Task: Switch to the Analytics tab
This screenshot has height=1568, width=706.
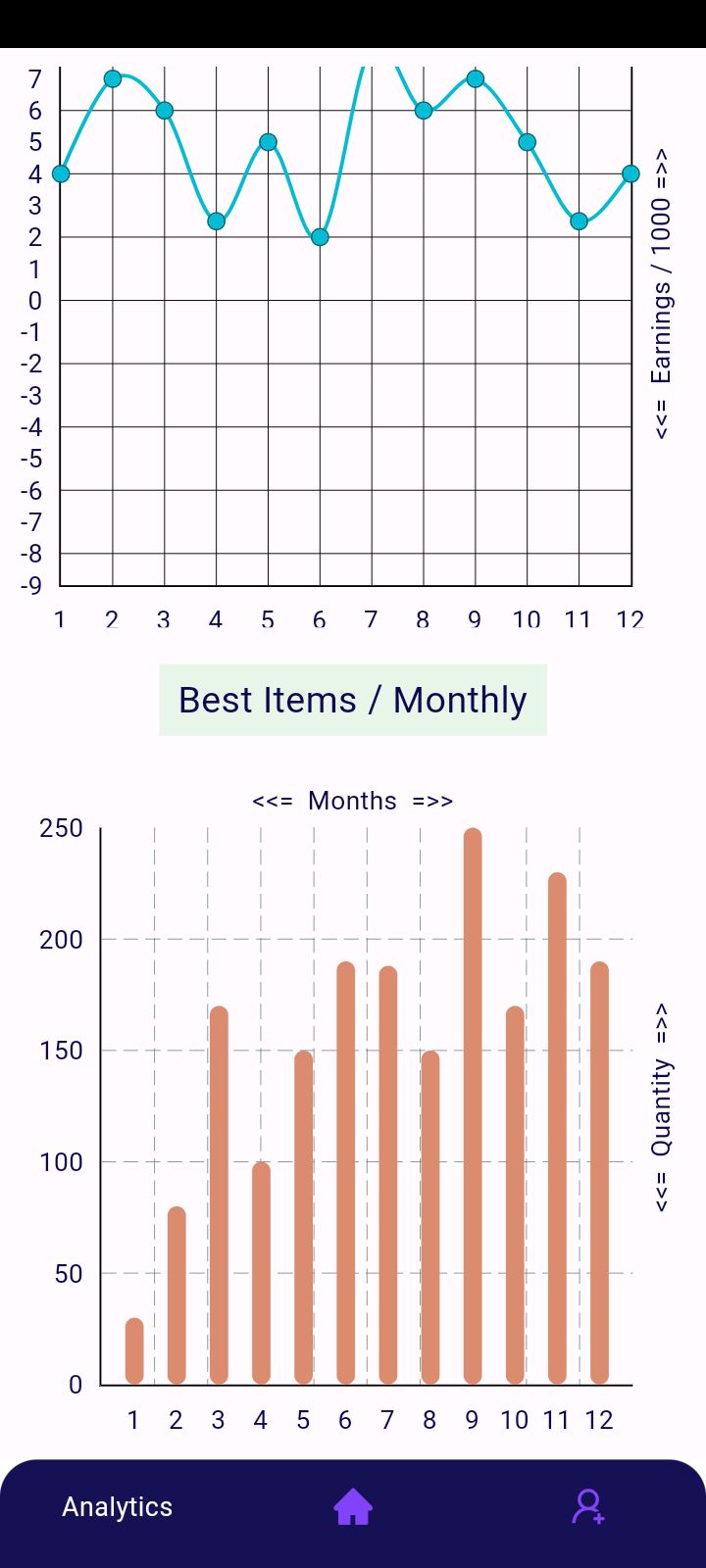Action: pos(118,1507)
